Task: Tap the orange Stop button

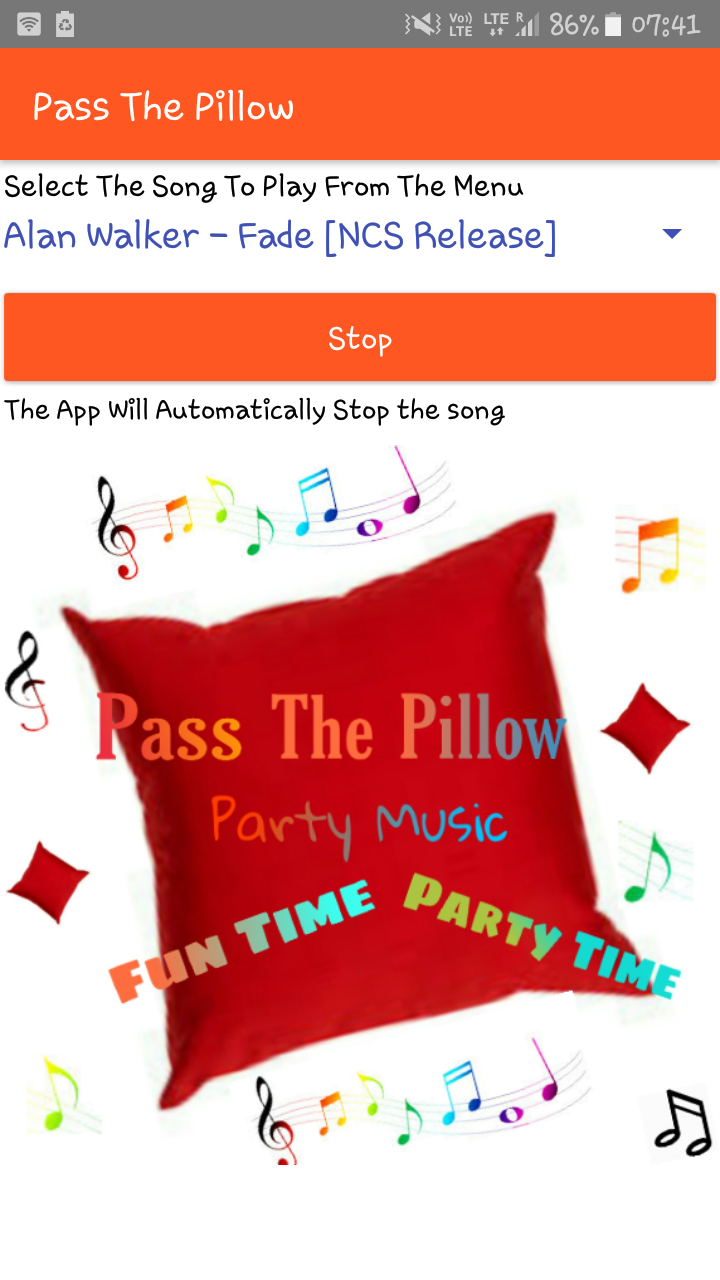Action: (360, 338)
